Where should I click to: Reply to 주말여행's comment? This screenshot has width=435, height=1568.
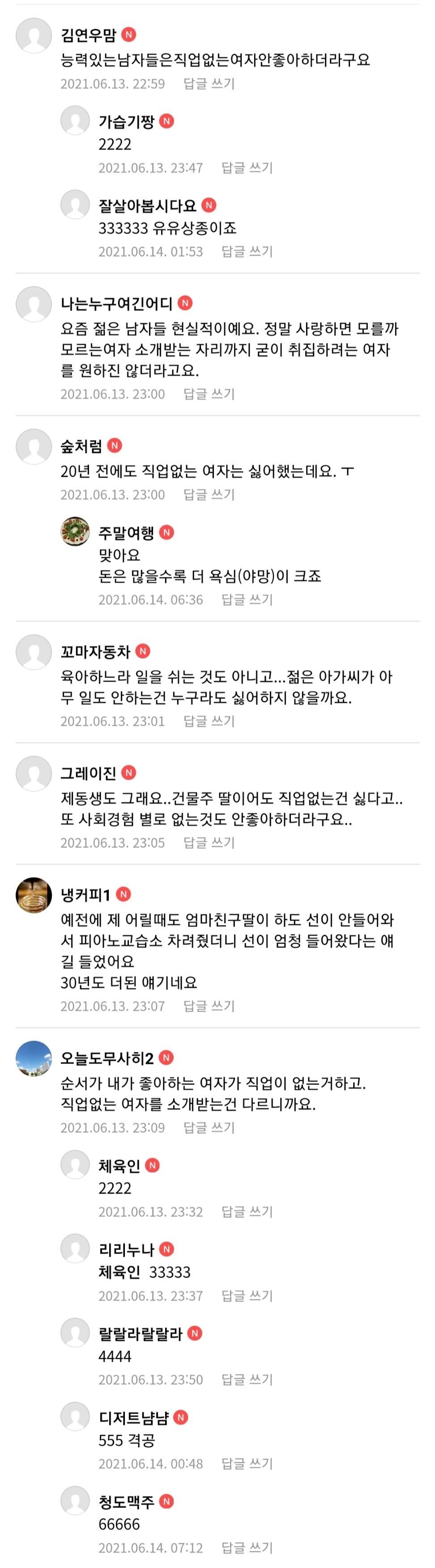[247, 600]
